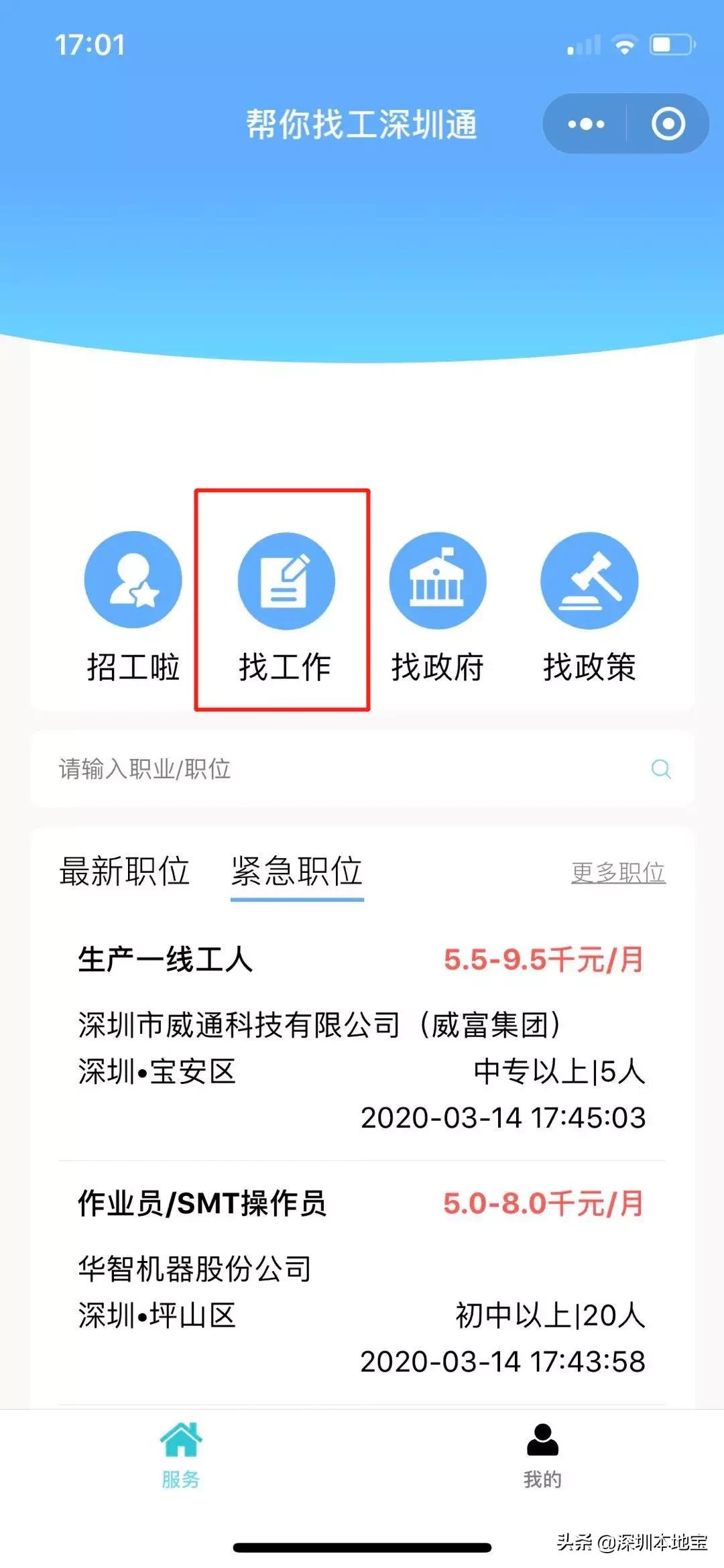
Task: Open the 找政策 policy lookup icon
Action: point(589,582)
